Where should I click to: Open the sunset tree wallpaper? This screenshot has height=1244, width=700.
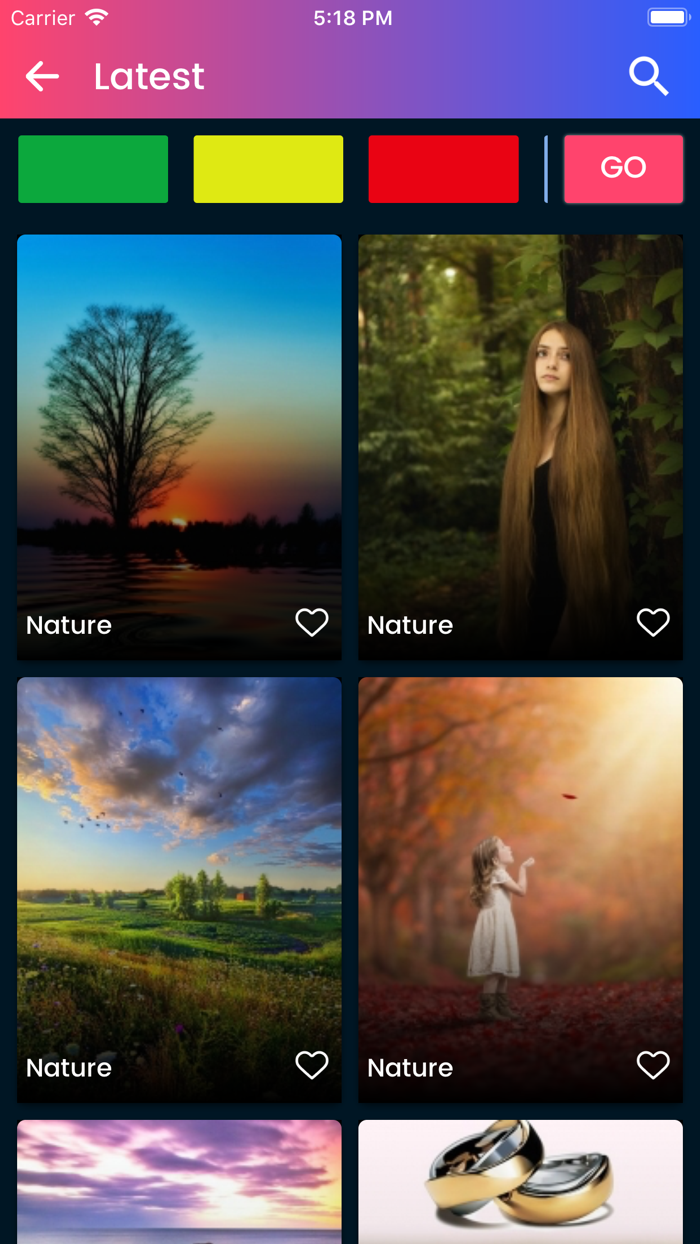pos(179,420)
